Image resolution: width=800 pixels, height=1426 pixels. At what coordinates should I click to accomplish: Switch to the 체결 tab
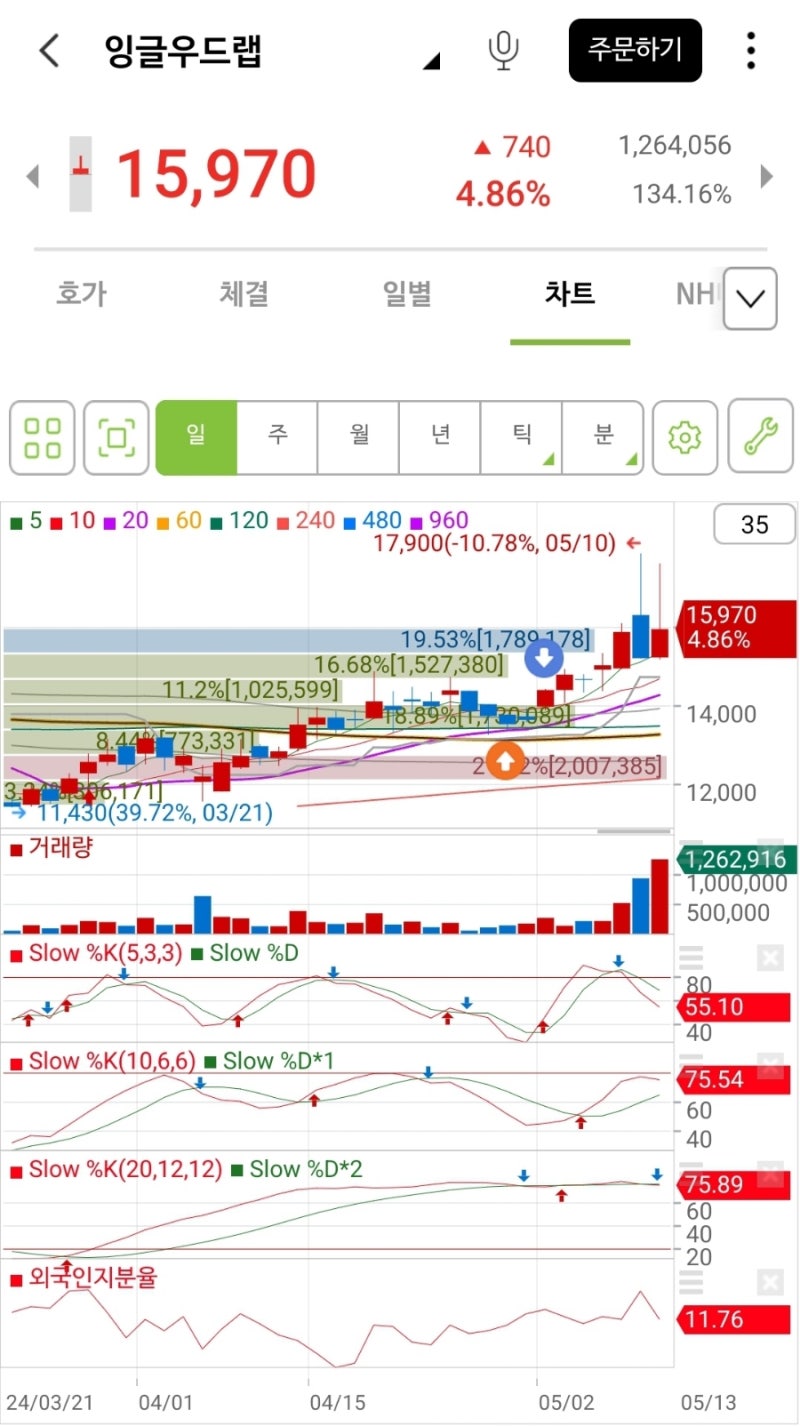click(244, 294)
